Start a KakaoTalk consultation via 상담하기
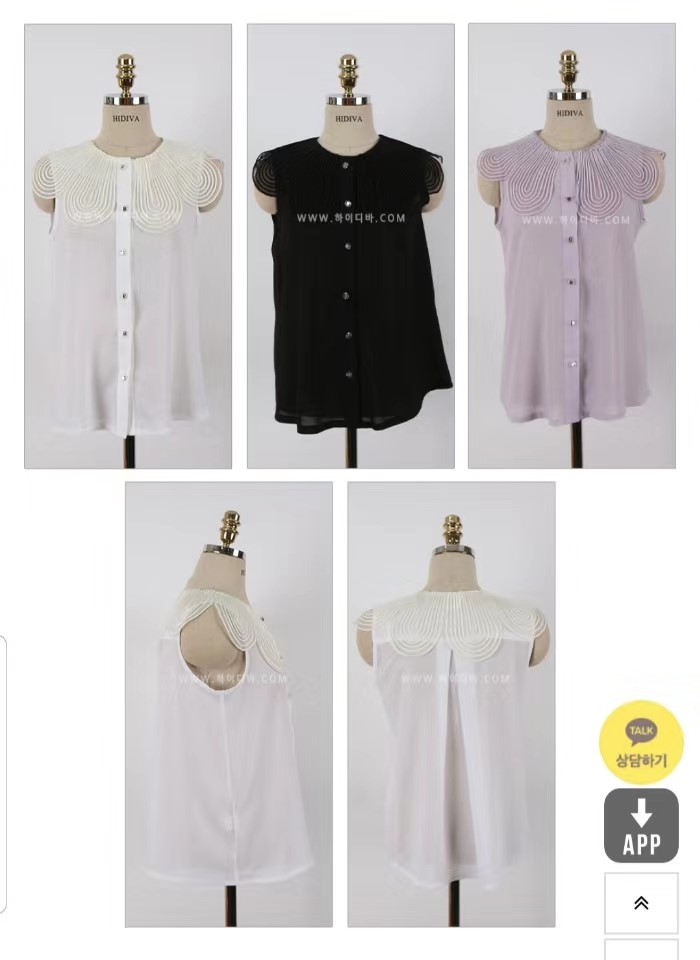 641,743
